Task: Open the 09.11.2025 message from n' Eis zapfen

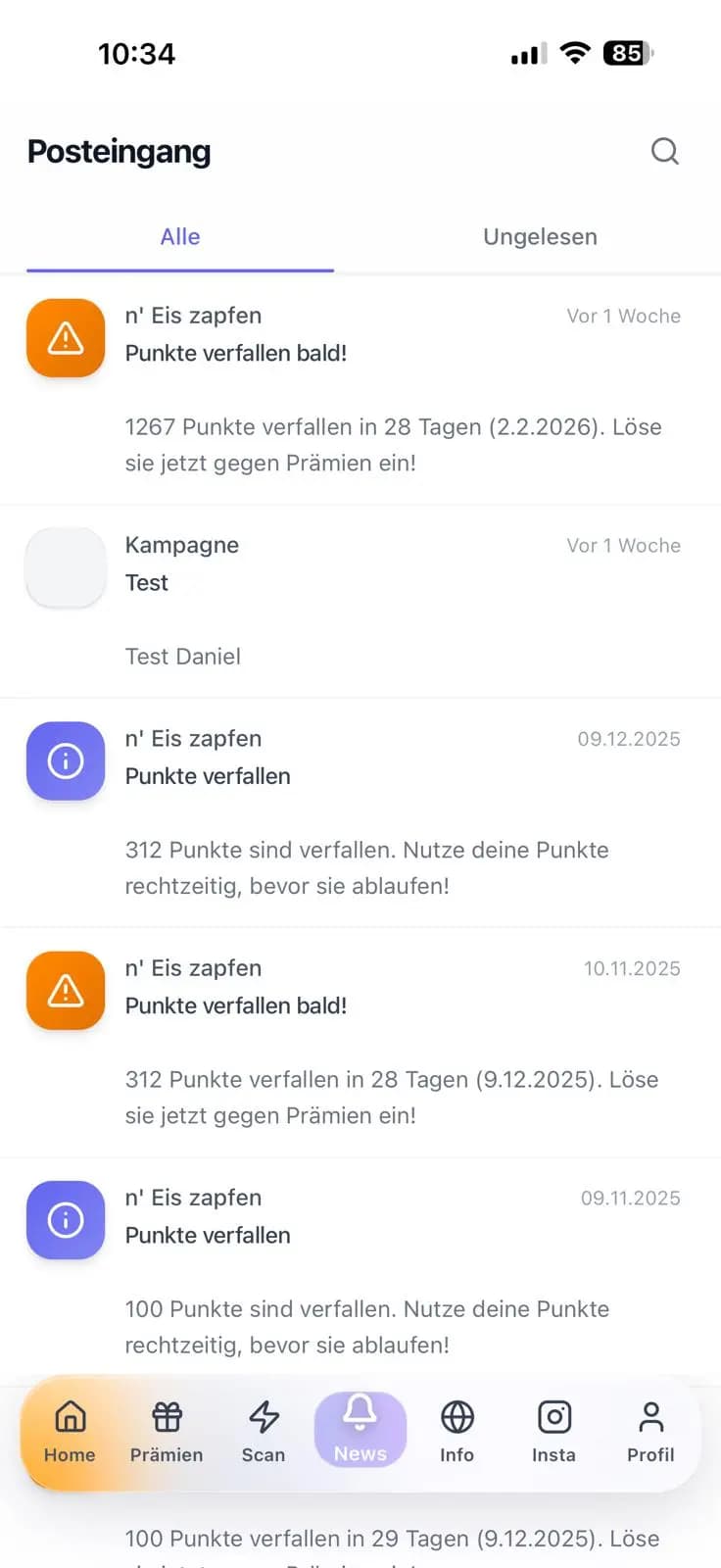Action: 360,1269
